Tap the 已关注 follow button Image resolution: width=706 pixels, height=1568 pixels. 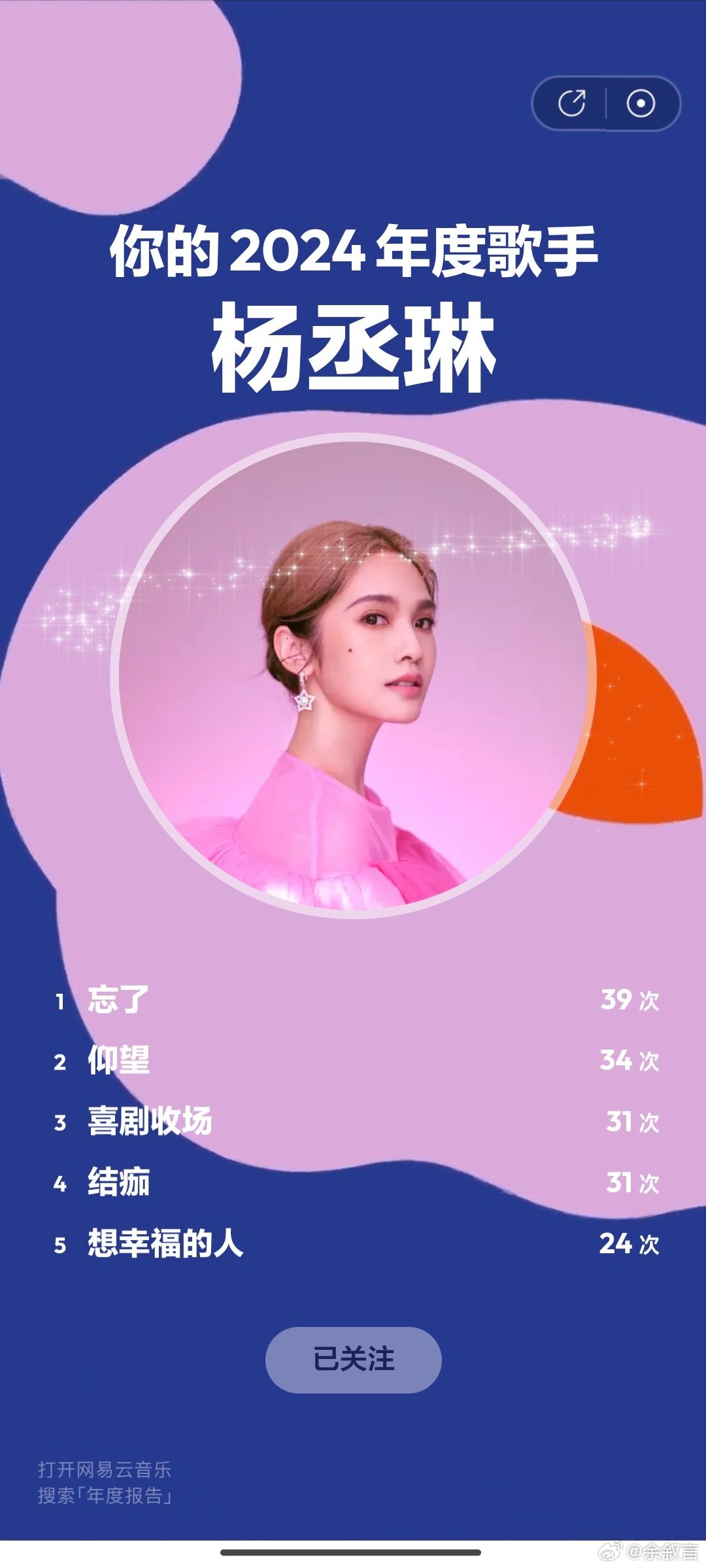[354, 1360]
